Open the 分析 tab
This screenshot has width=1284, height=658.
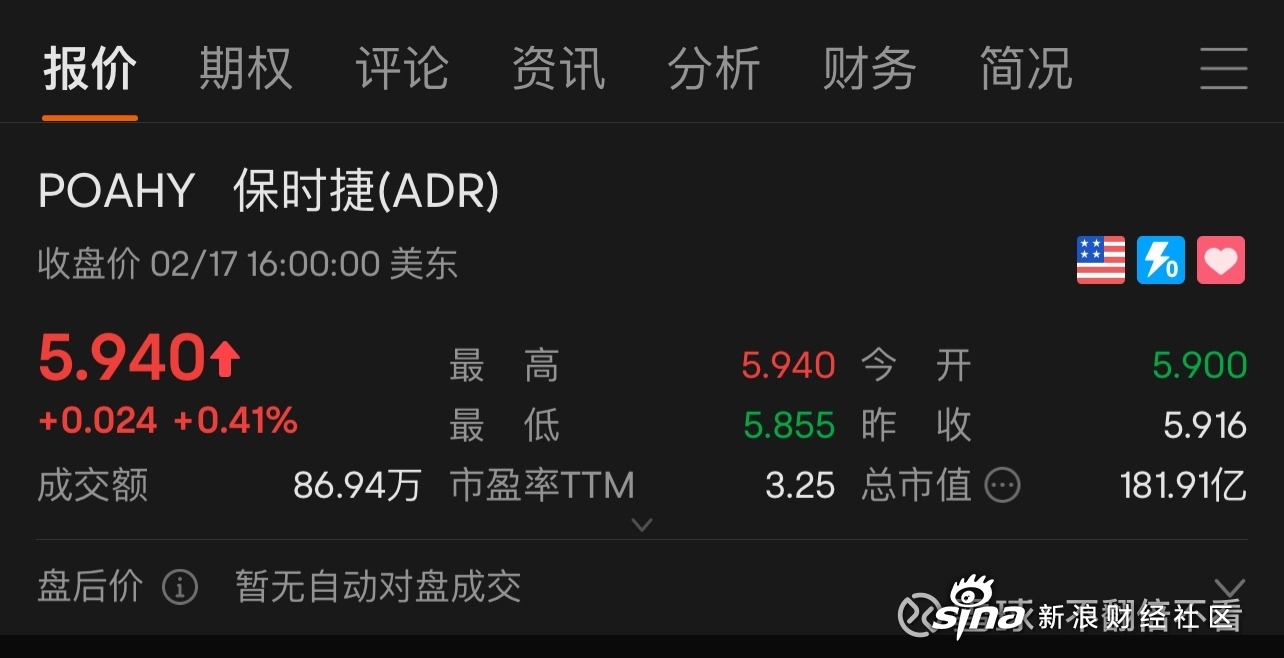tap(714, 69)
